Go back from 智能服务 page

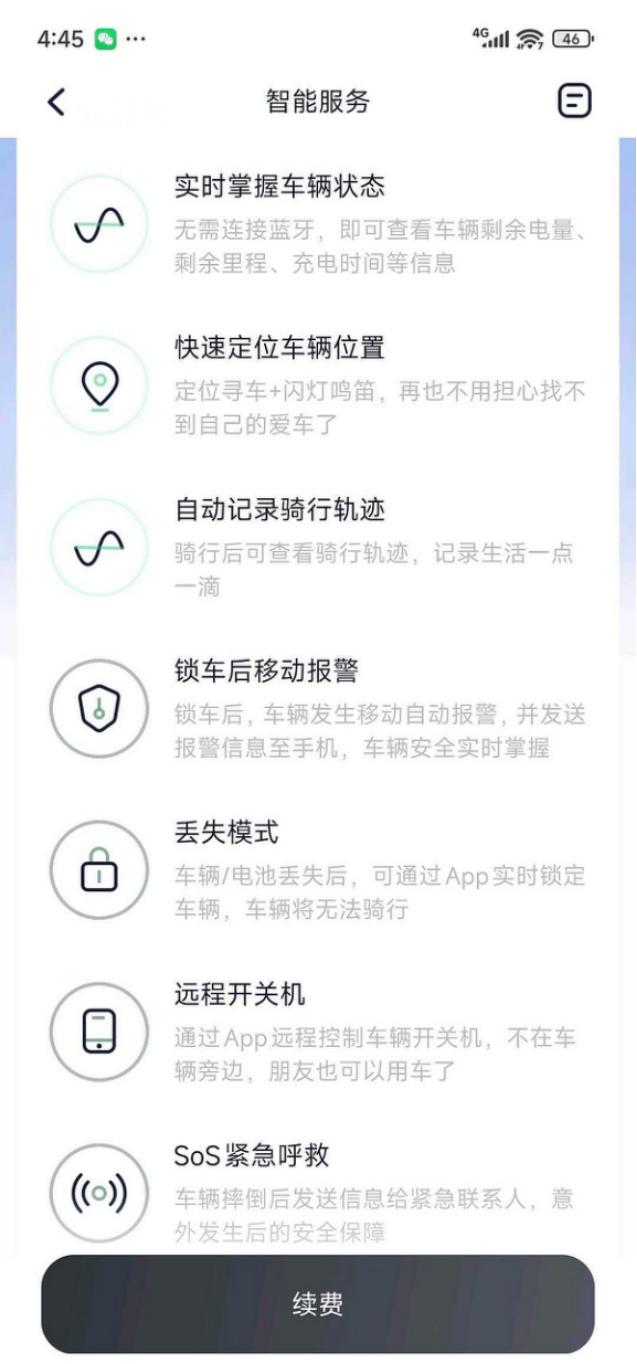[x=57, y=101]
